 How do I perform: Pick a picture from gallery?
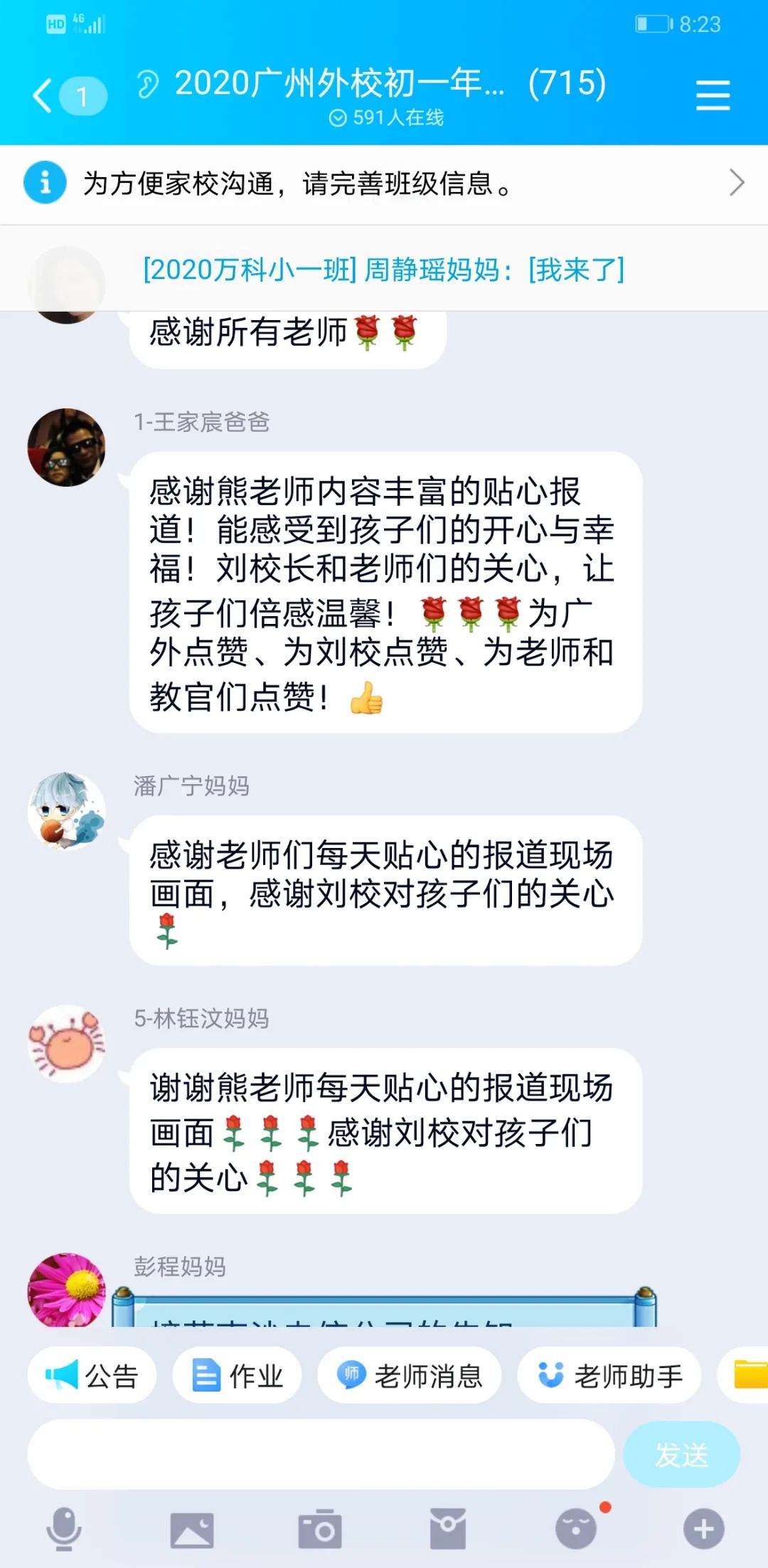pos(192,1528)
